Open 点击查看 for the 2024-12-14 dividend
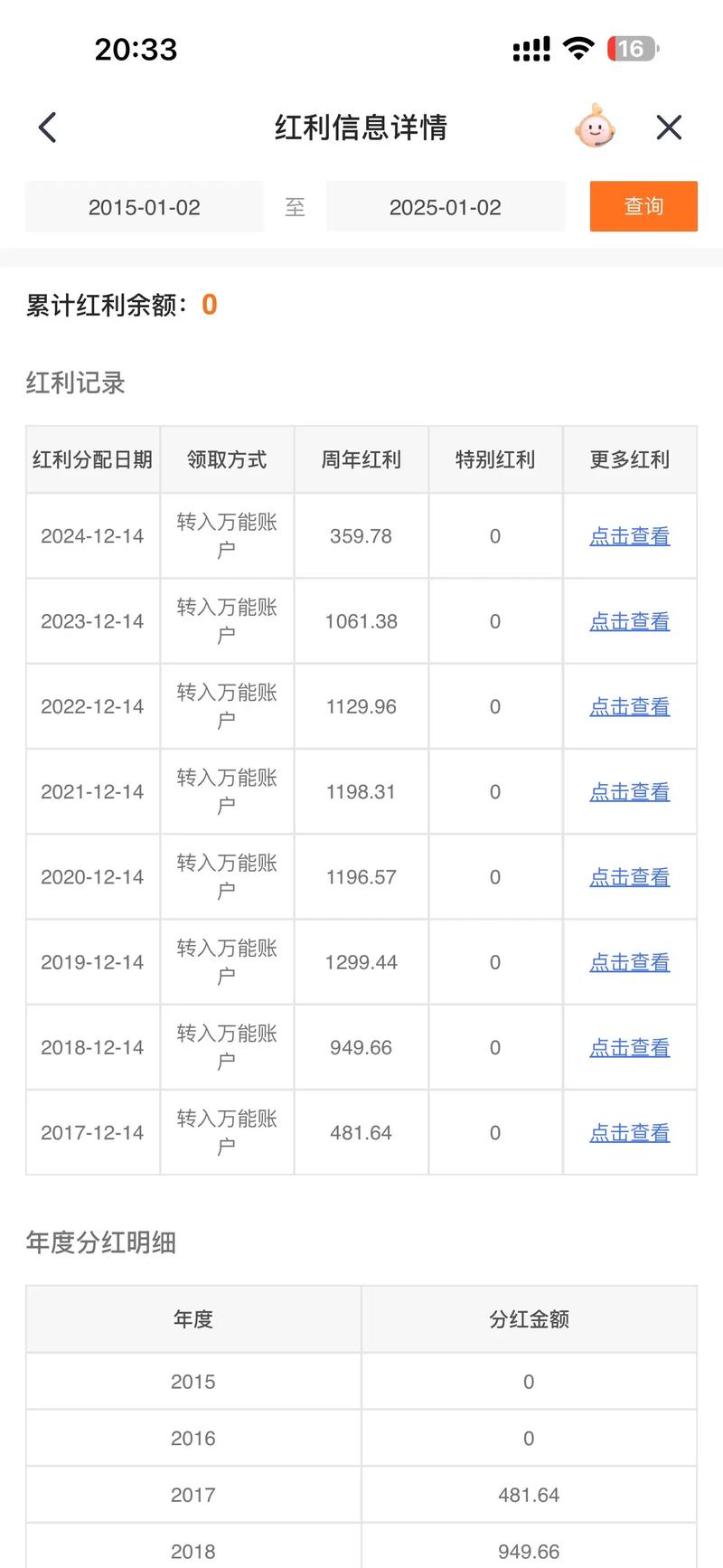Image resolution: width=723 pixels, height=1568 pixels. [x=629, y=536]
